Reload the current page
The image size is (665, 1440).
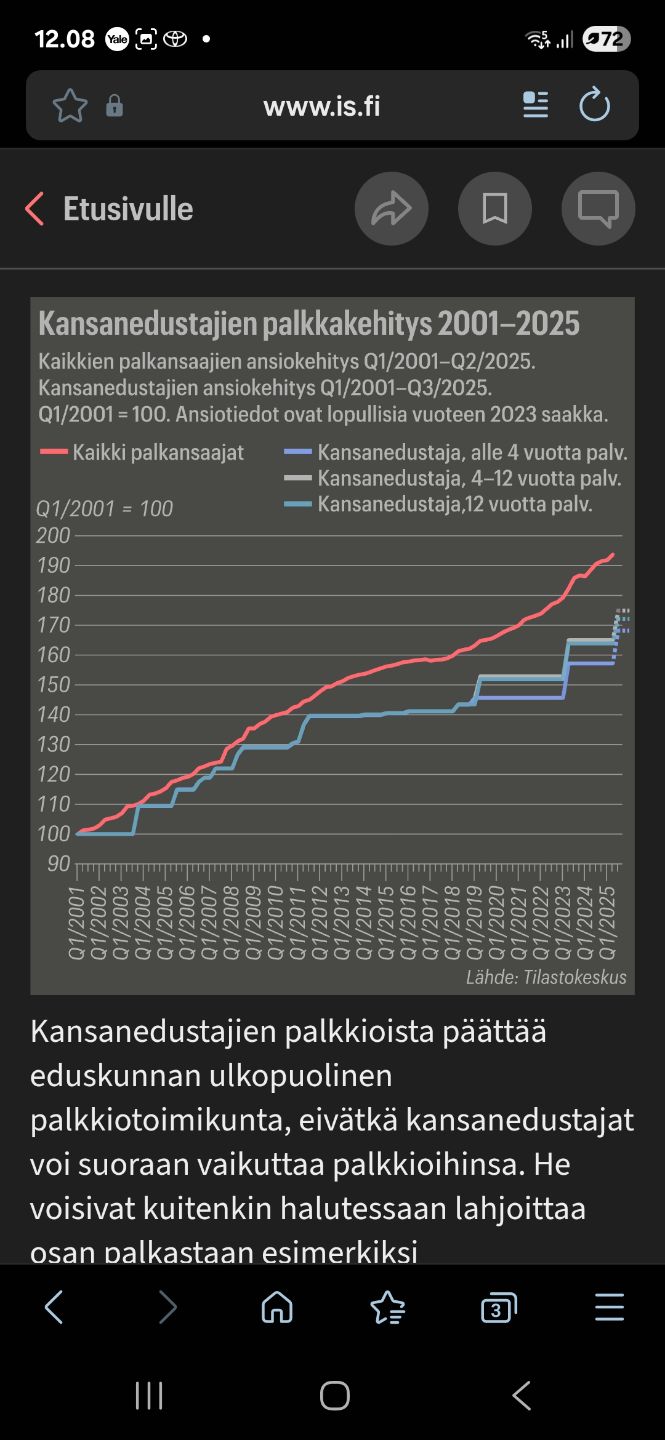[594, 105]
